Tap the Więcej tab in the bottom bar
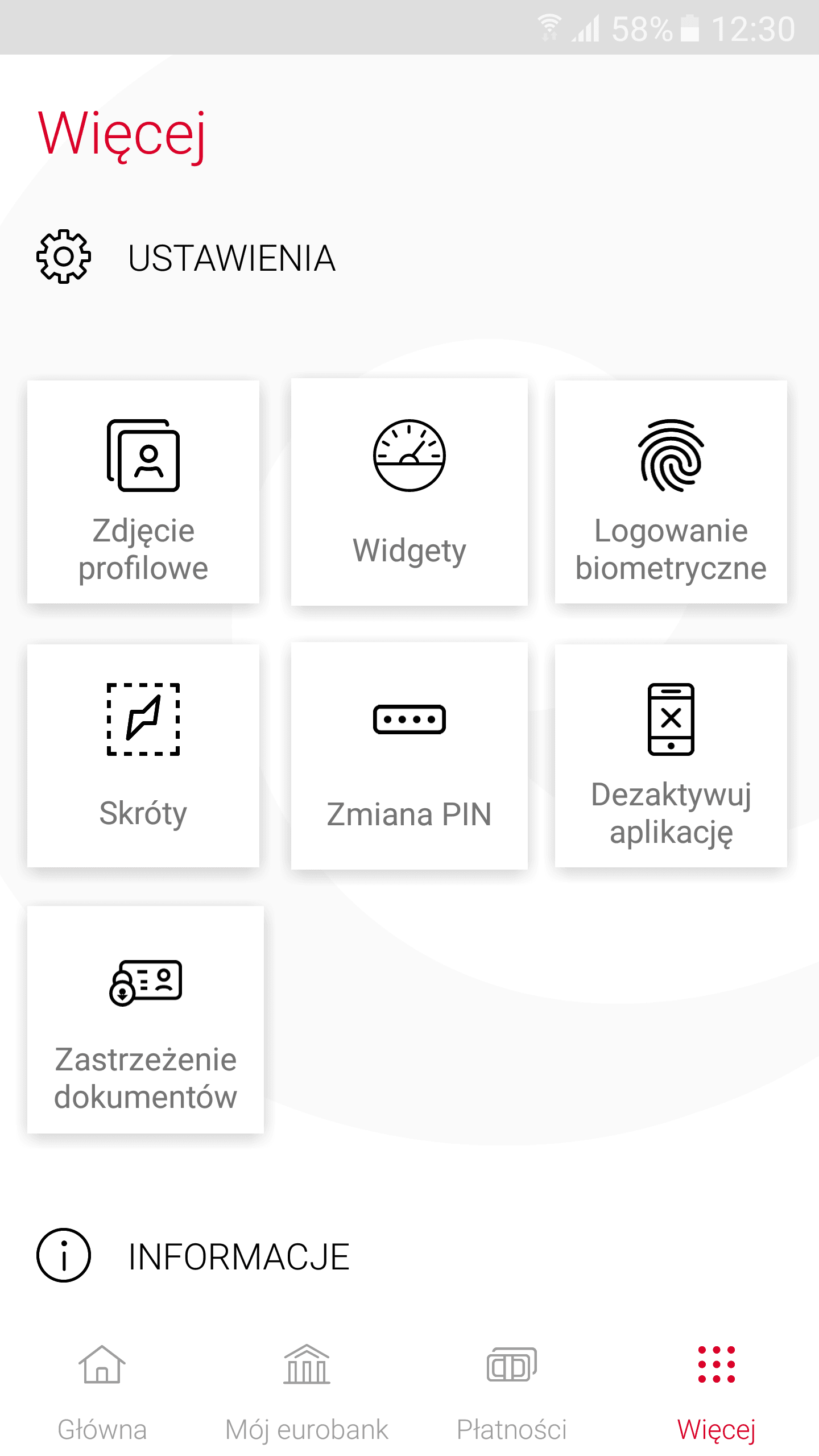The width and height of the screenshot is (819, 1456). coord(717,1393)
